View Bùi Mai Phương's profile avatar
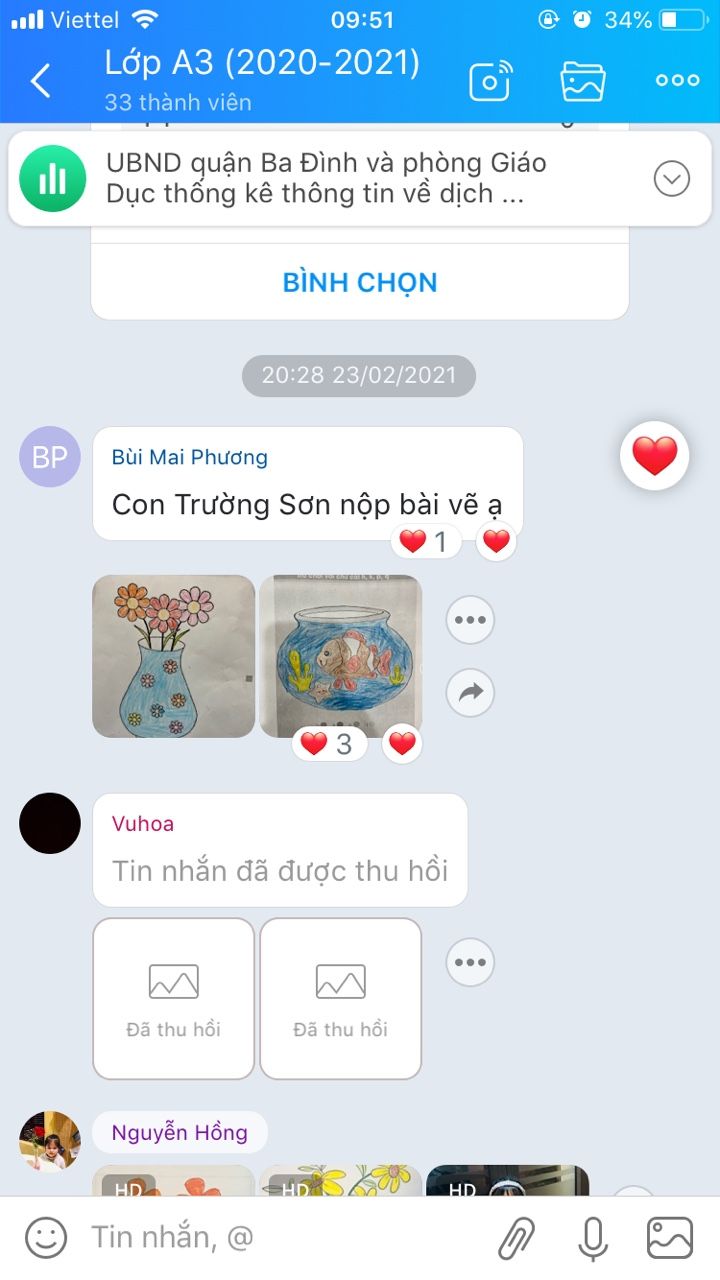Image resolution: width=720 pixels, height=1280 pixels. click(x=50, y=457)
